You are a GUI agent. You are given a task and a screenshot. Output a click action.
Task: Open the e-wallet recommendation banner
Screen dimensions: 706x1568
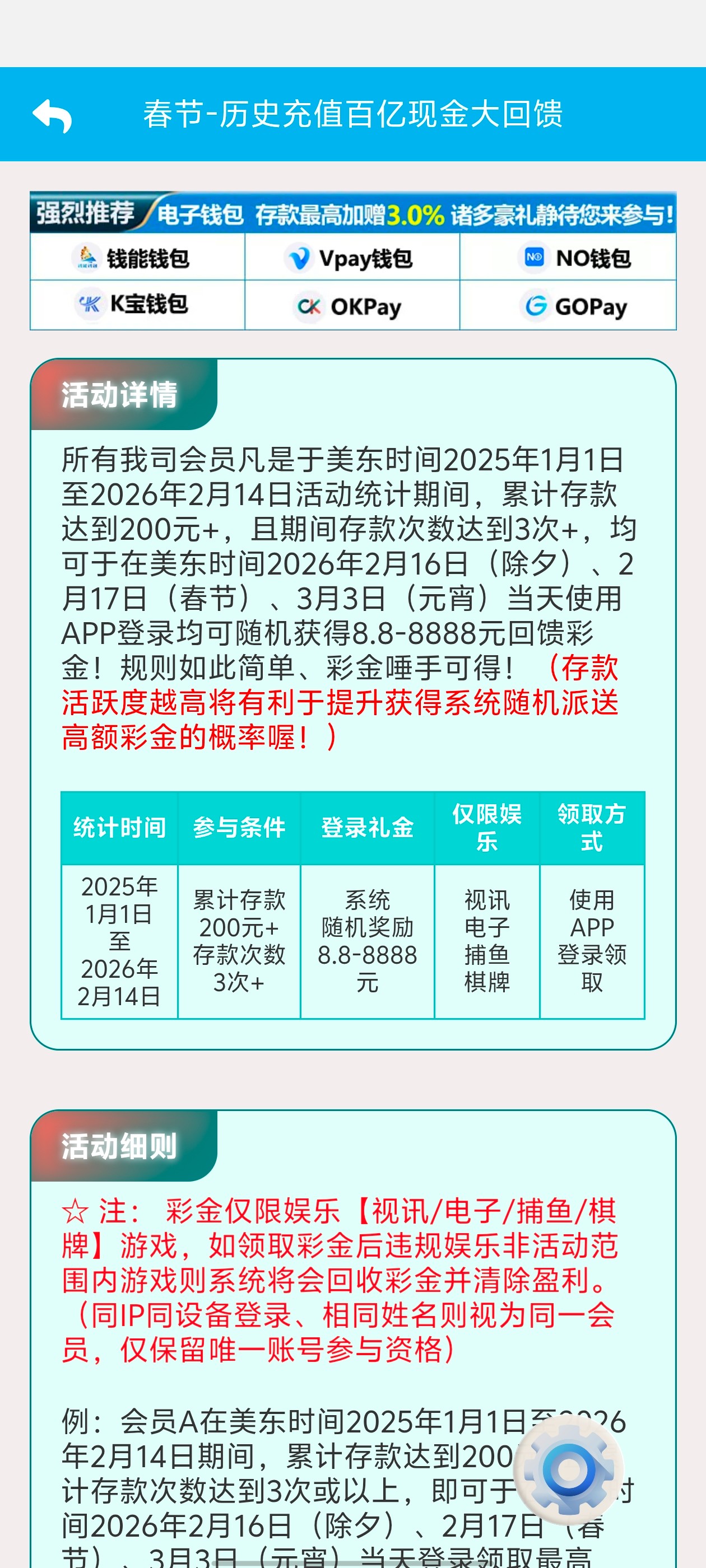352,261
